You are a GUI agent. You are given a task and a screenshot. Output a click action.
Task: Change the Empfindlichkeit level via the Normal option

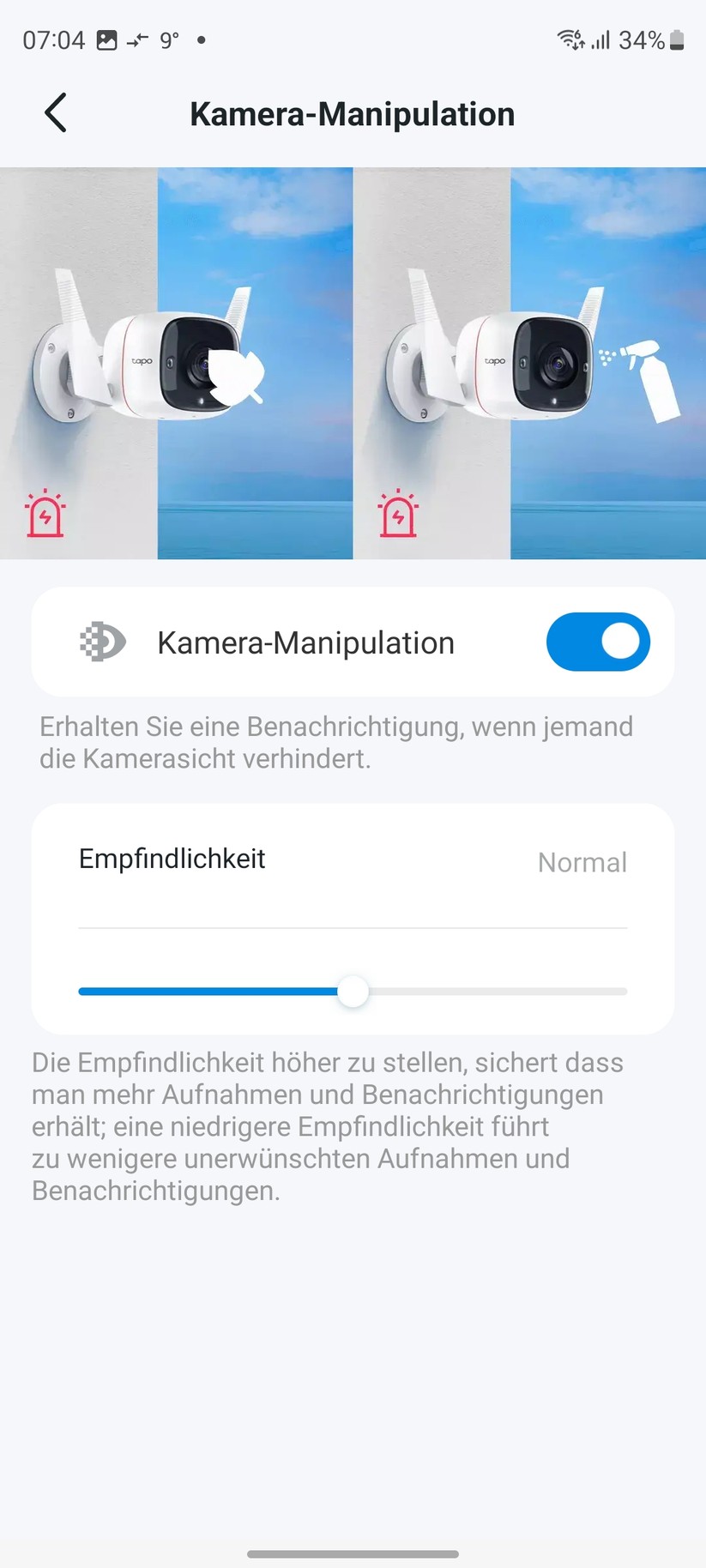[x=582, y=863]
